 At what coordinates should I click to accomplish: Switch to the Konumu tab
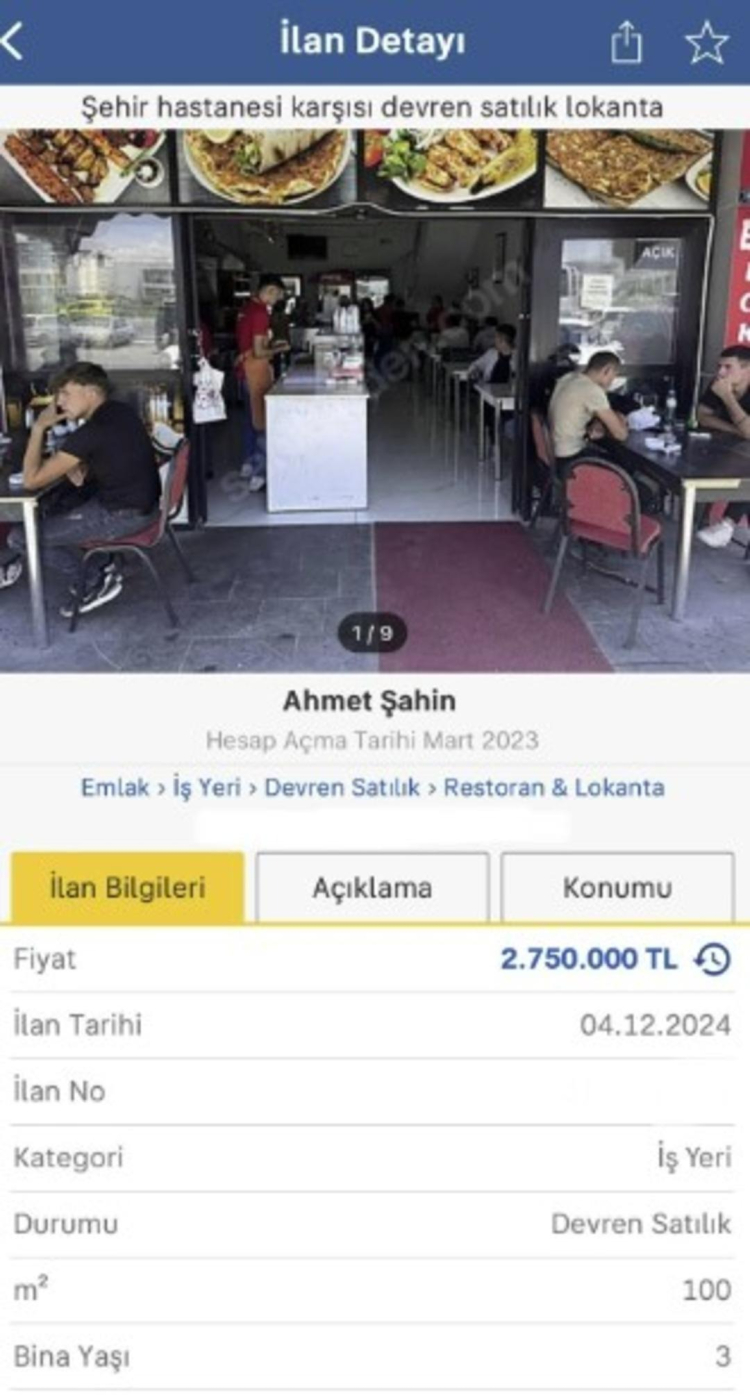pos(617,887)
